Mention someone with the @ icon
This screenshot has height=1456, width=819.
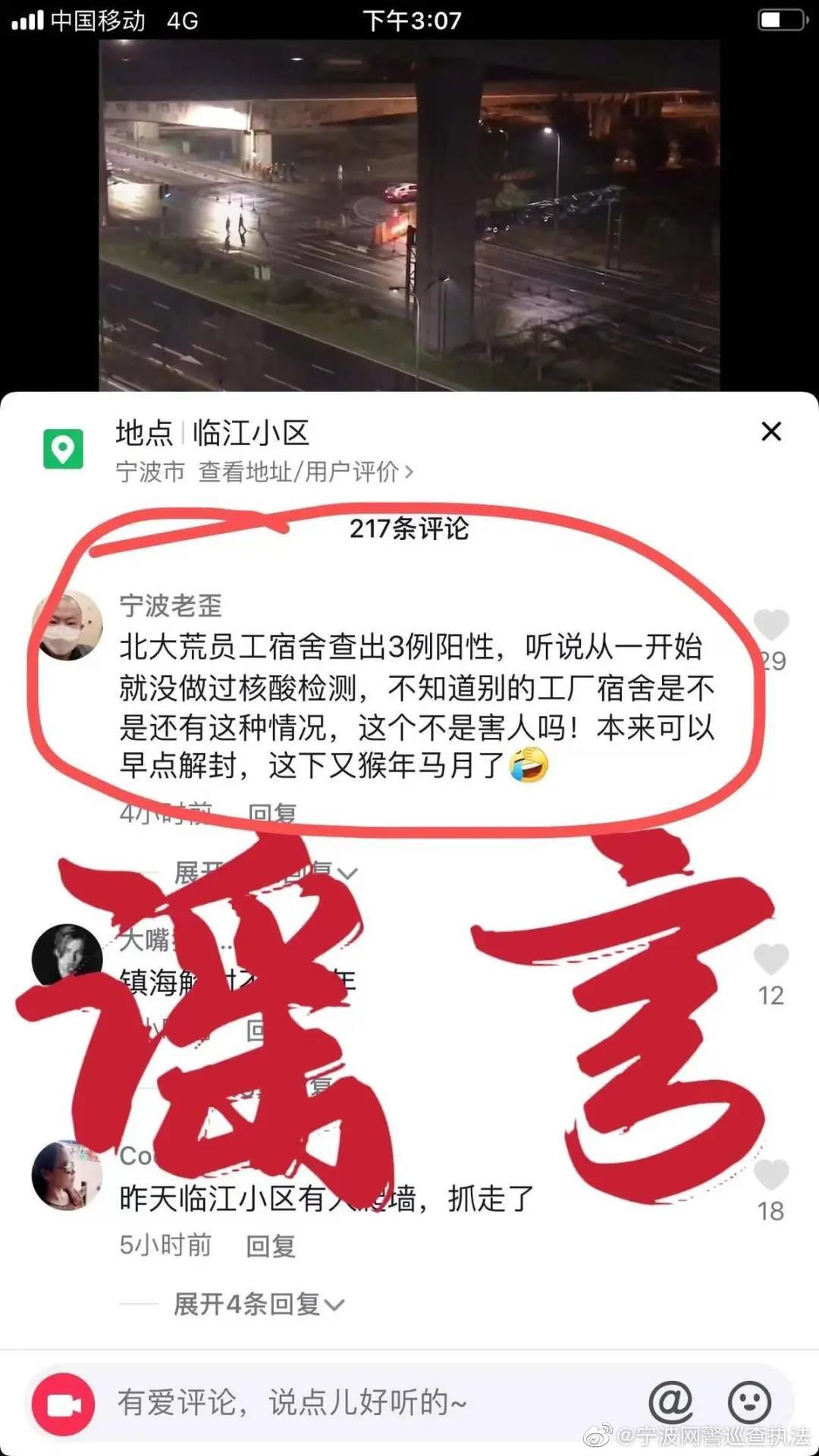[670, 1403]
